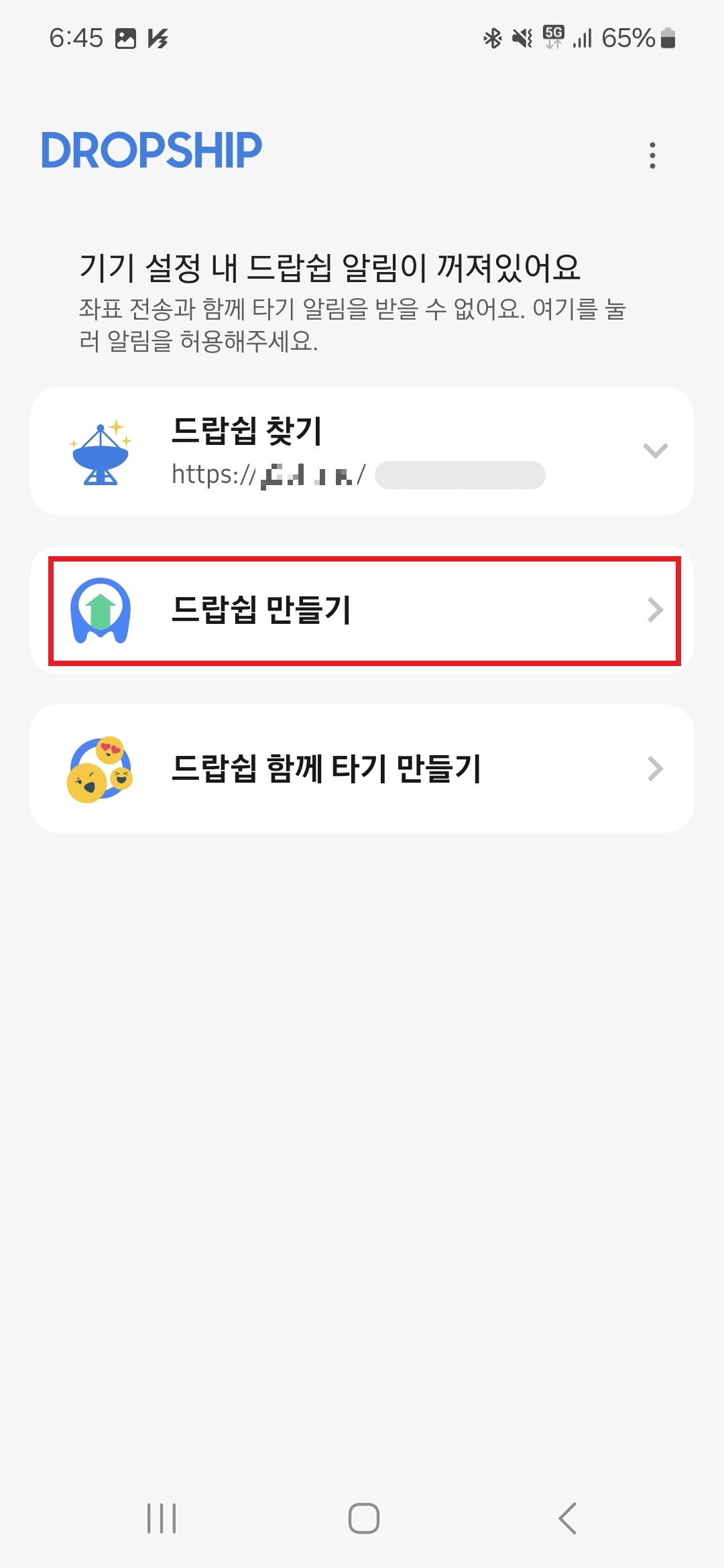Tap the Bluetooth status icon
724x1568 pixels.
[x=493, y=38]
